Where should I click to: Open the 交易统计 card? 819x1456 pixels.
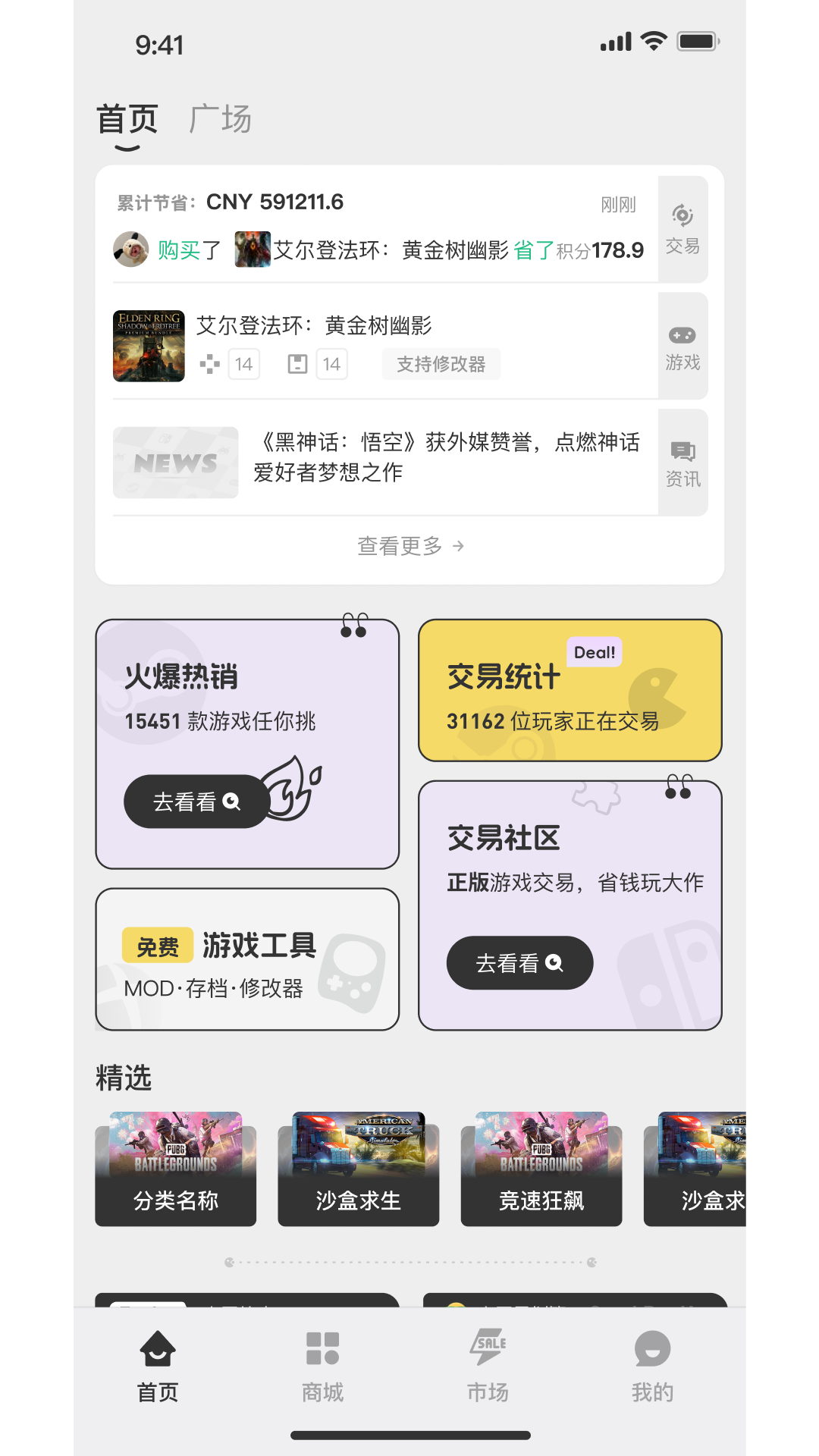(x=570, y=690)
